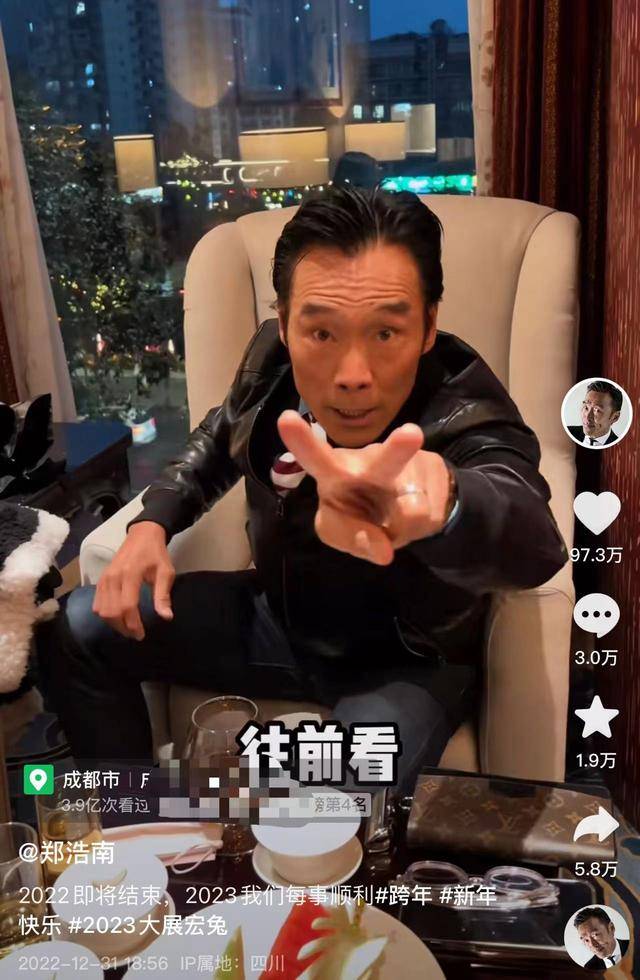Like this video with the heart icon

pos(596,512)
